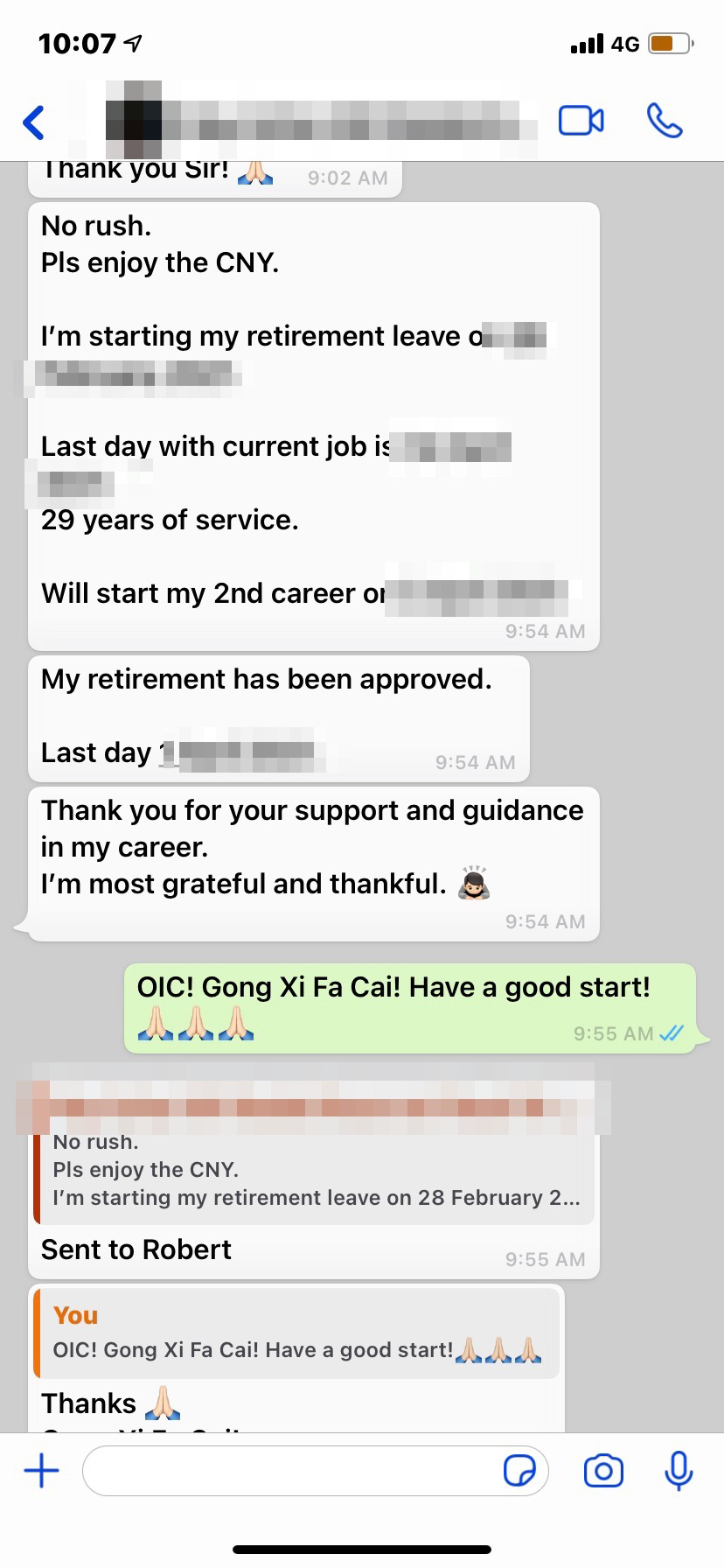Jump to quoted "OIC! Gong Xi Fa Cai" reply
Screen dimensions: 724x1568
[297, 1333]
